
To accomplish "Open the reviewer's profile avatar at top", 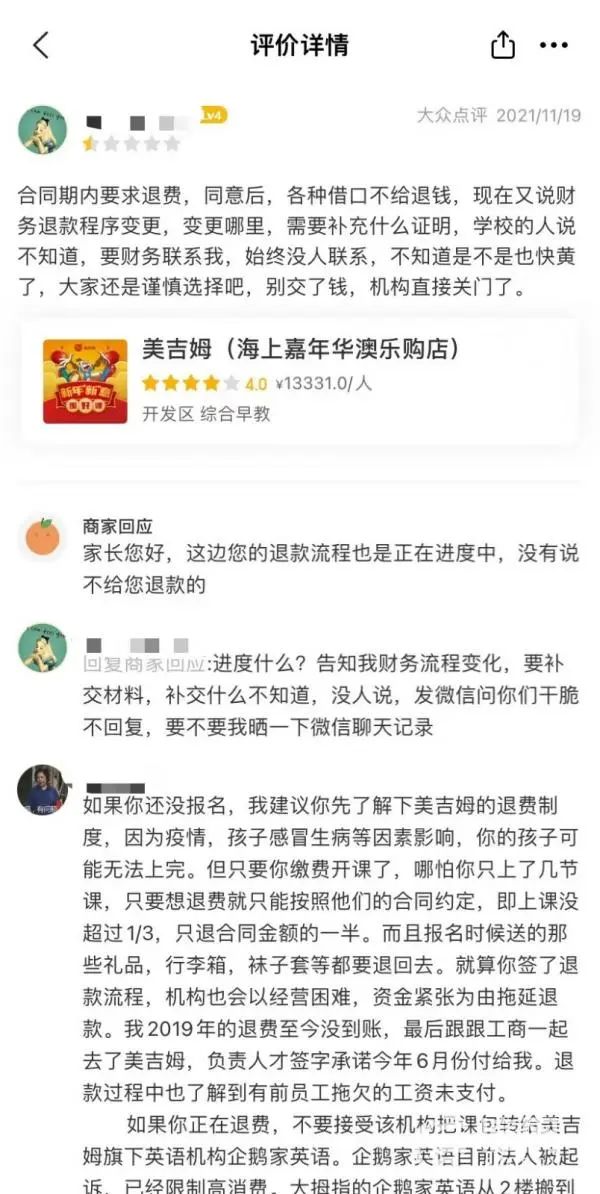I will pos(43,130).
